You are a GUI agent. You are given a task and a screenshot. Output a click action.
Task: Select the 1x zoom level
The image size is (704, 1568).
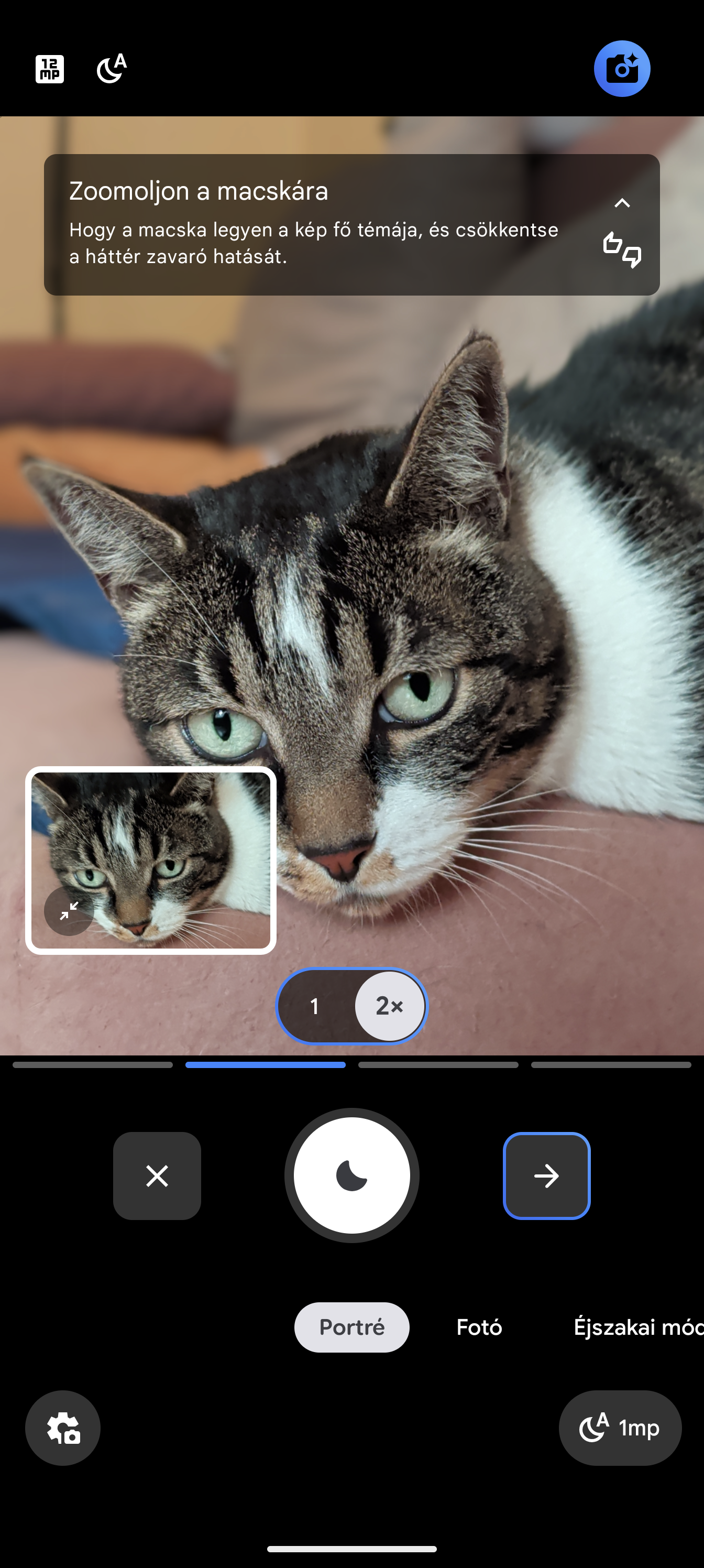pos(315,1006)
